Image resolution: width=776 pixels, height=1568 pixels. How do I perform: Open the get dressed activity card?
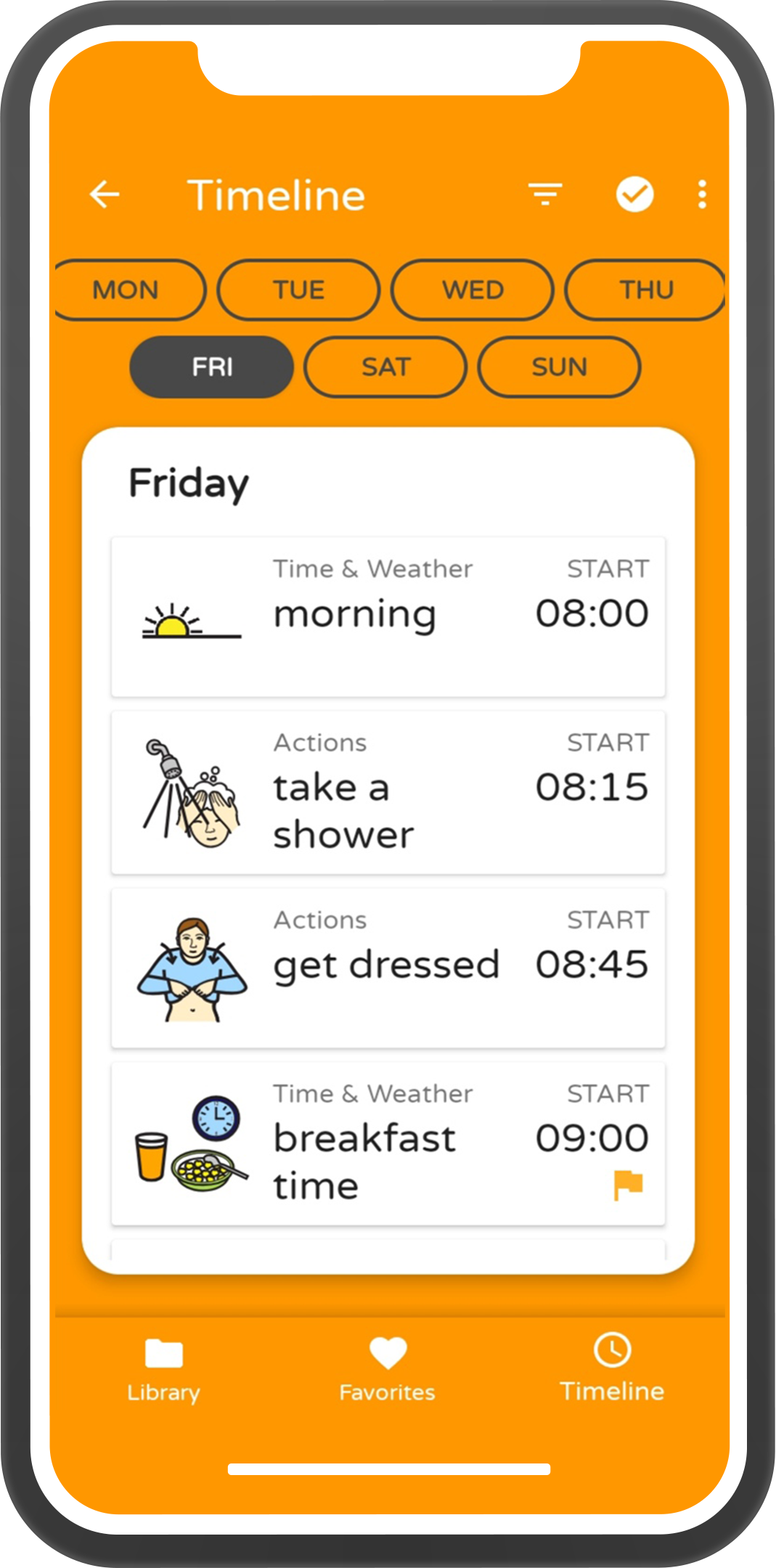click(388, 968)
